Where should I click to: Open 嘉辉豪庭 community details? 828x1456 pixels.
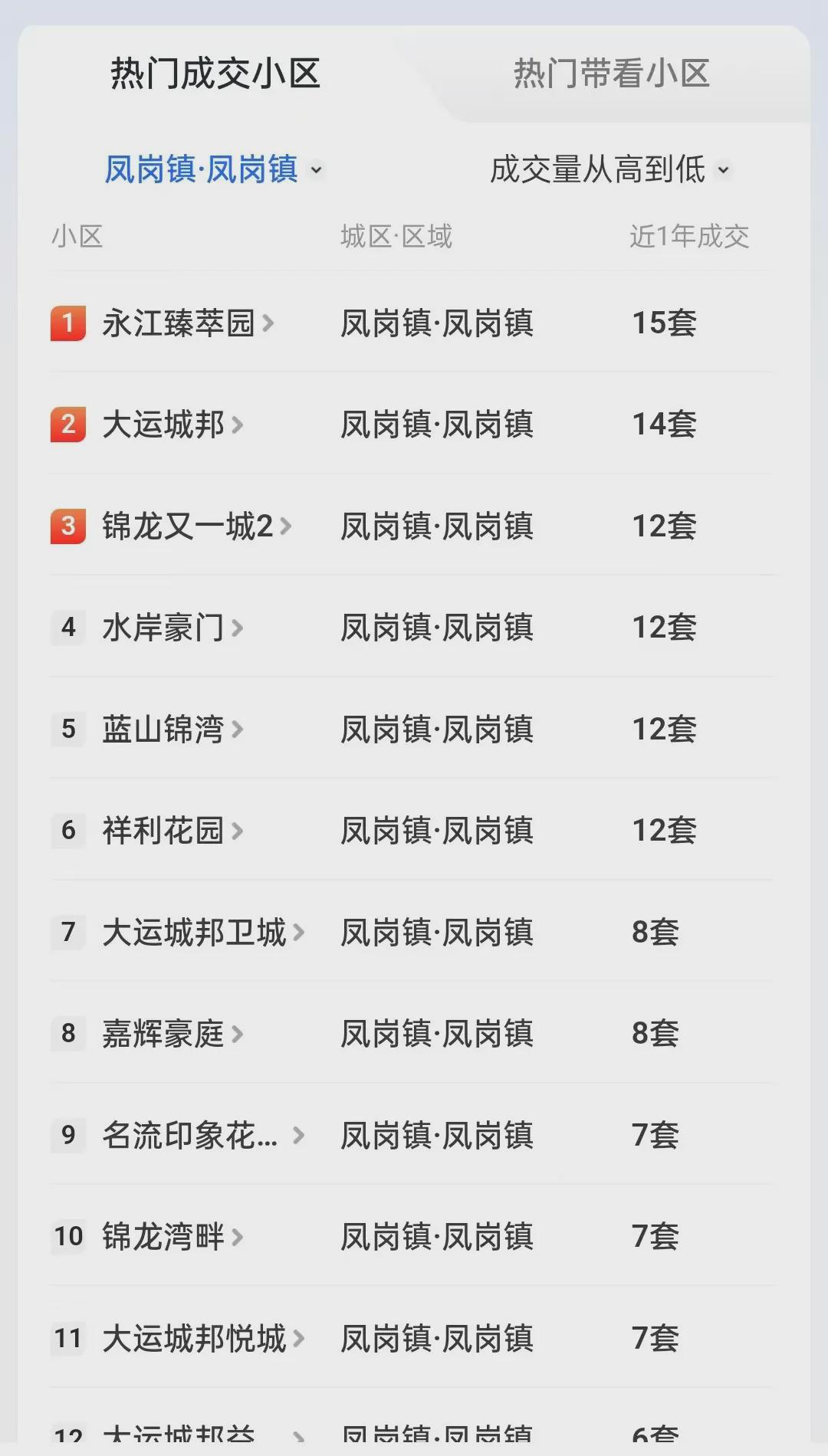172,1034
